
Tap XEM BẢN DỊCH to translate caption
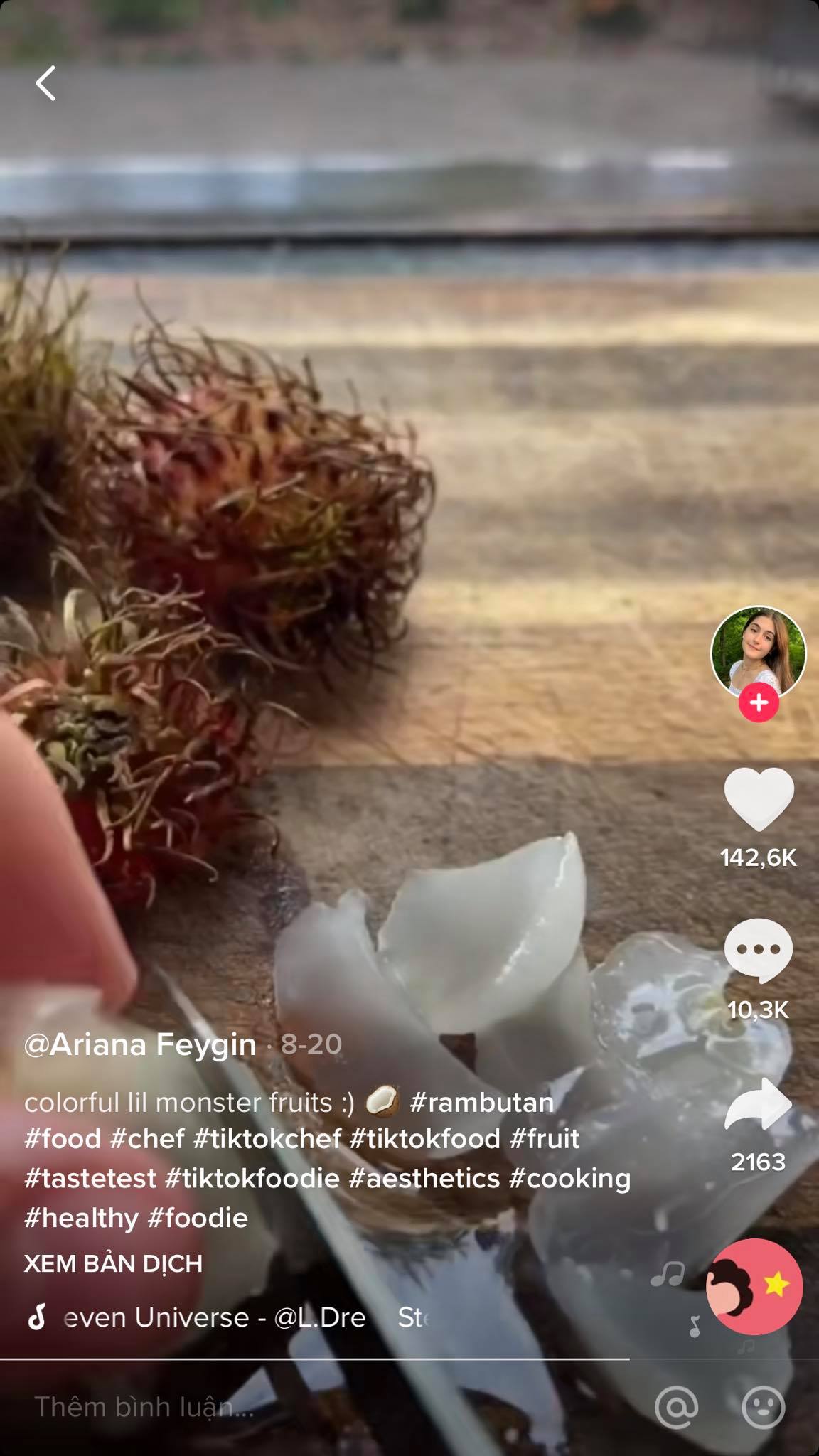pos(113,1263)
